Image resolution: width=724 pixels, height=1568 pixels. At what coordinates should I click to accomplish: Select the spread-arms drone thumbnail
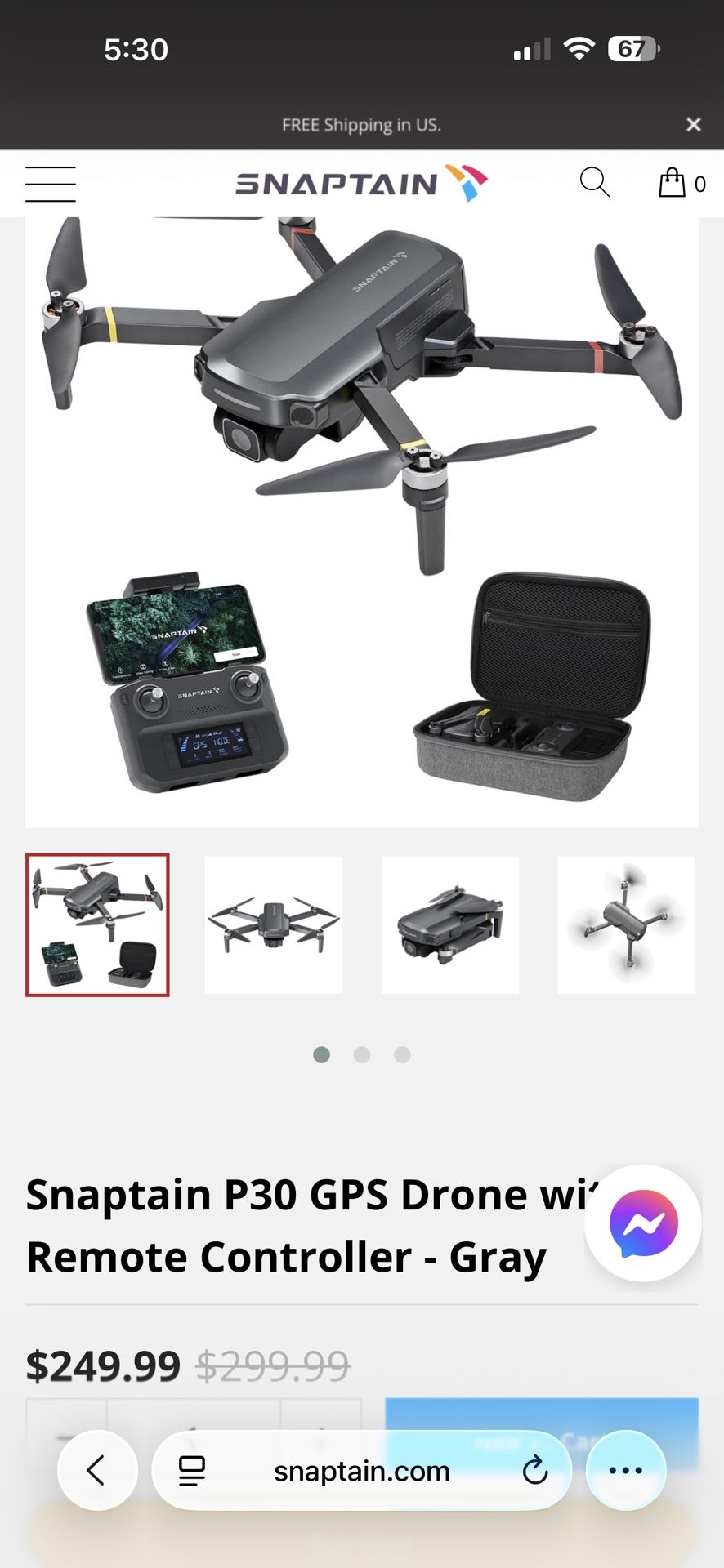tap(273, 925)
